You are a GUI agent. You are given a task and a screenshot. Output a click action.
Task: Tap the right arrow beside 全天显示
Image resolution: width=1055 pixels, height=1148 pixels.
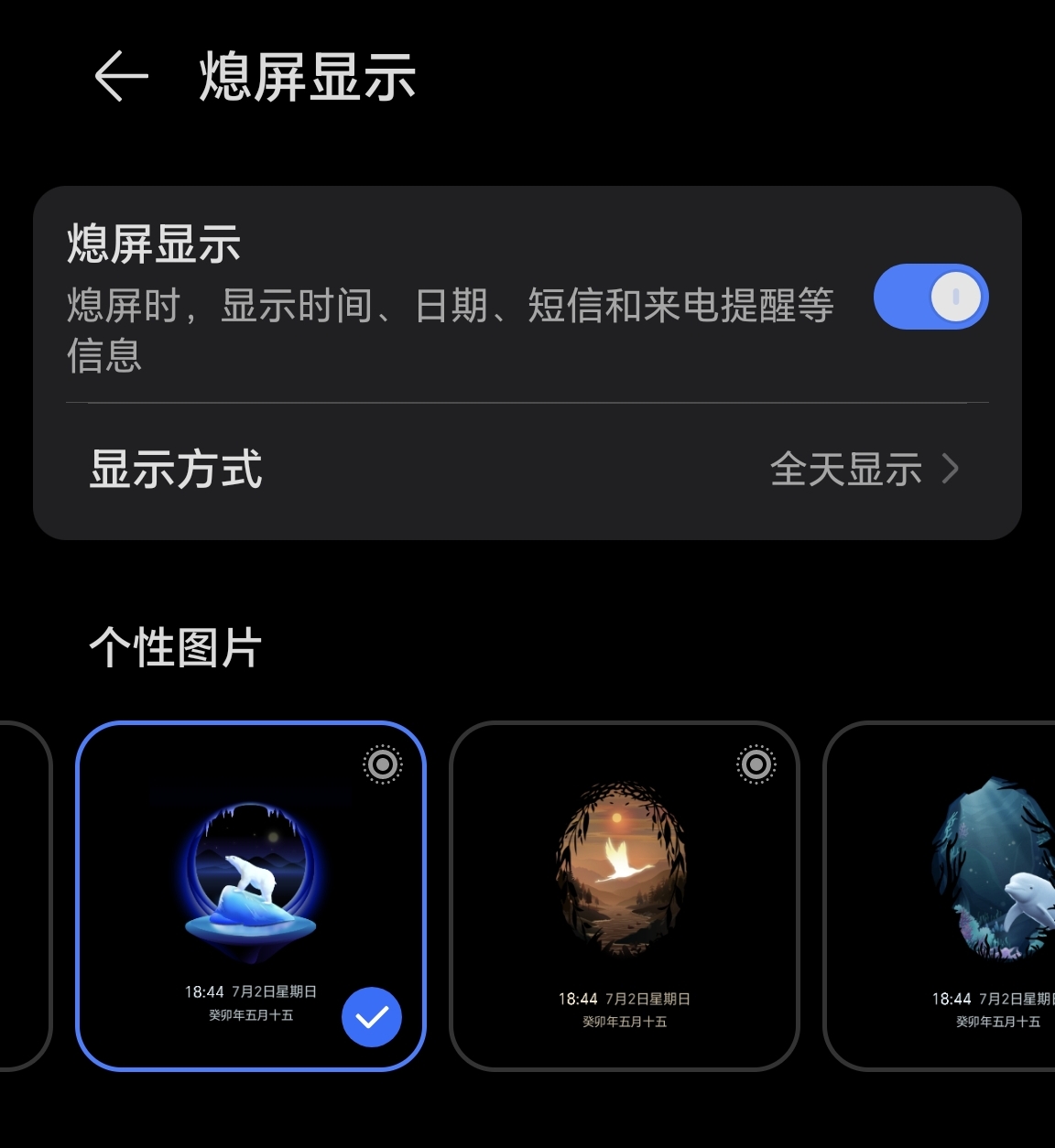pyautogui.click(x=952, y=469)
